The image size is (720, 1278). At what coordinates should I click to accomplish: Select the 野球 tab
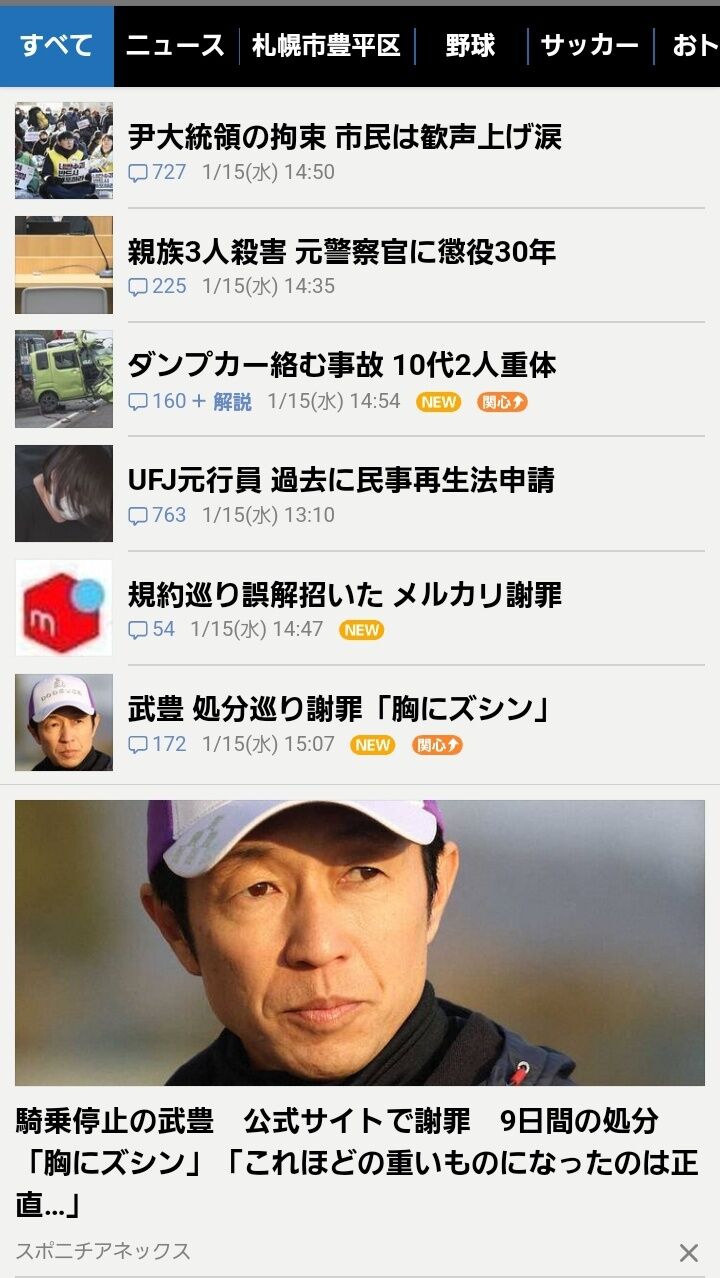tap(470, 46)
